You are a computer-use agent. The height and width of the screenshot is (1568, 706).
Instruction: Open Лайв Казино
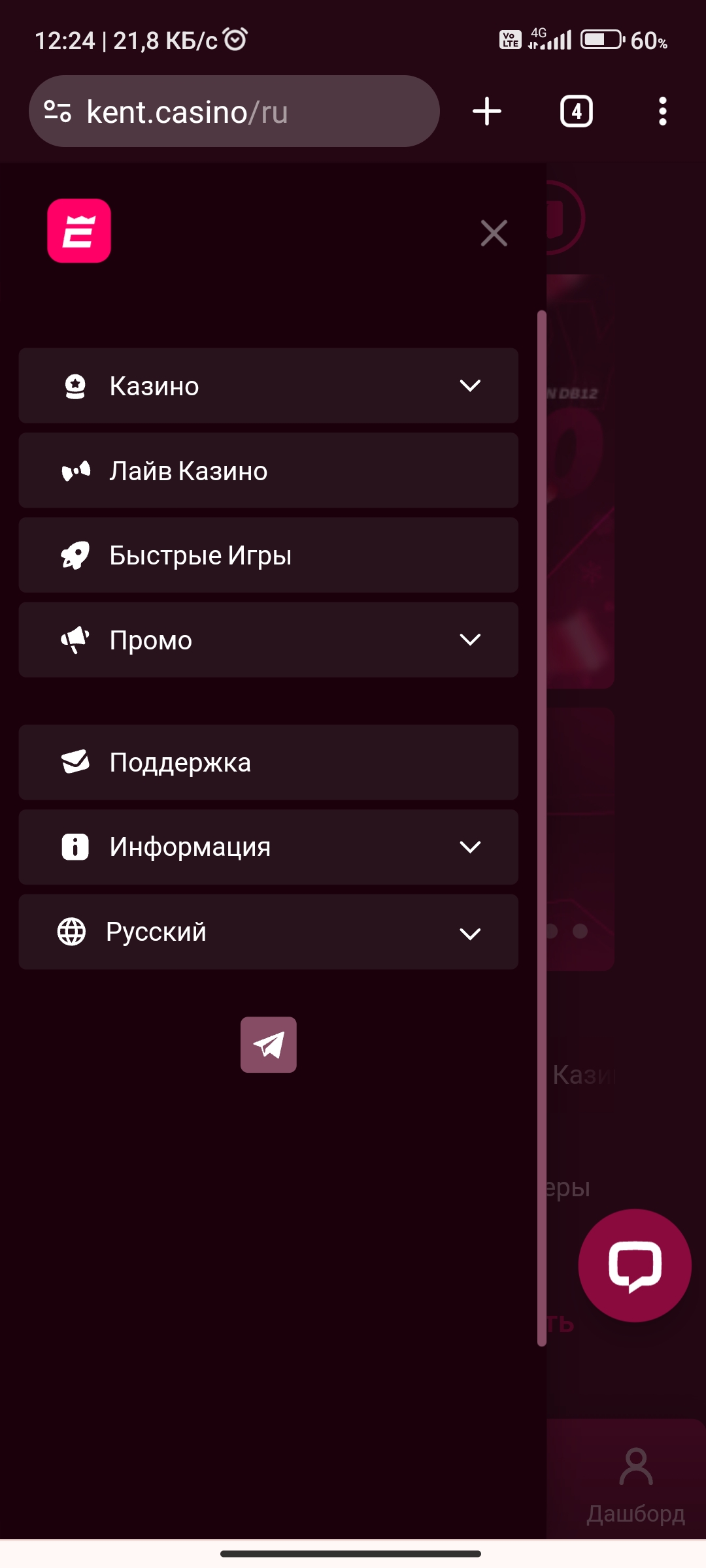pyautogui.click(x=268, y=470)
